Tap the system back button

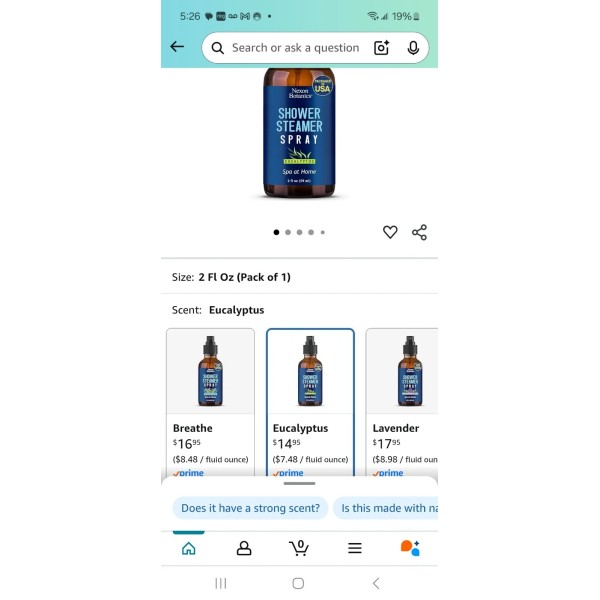(376, 583)
